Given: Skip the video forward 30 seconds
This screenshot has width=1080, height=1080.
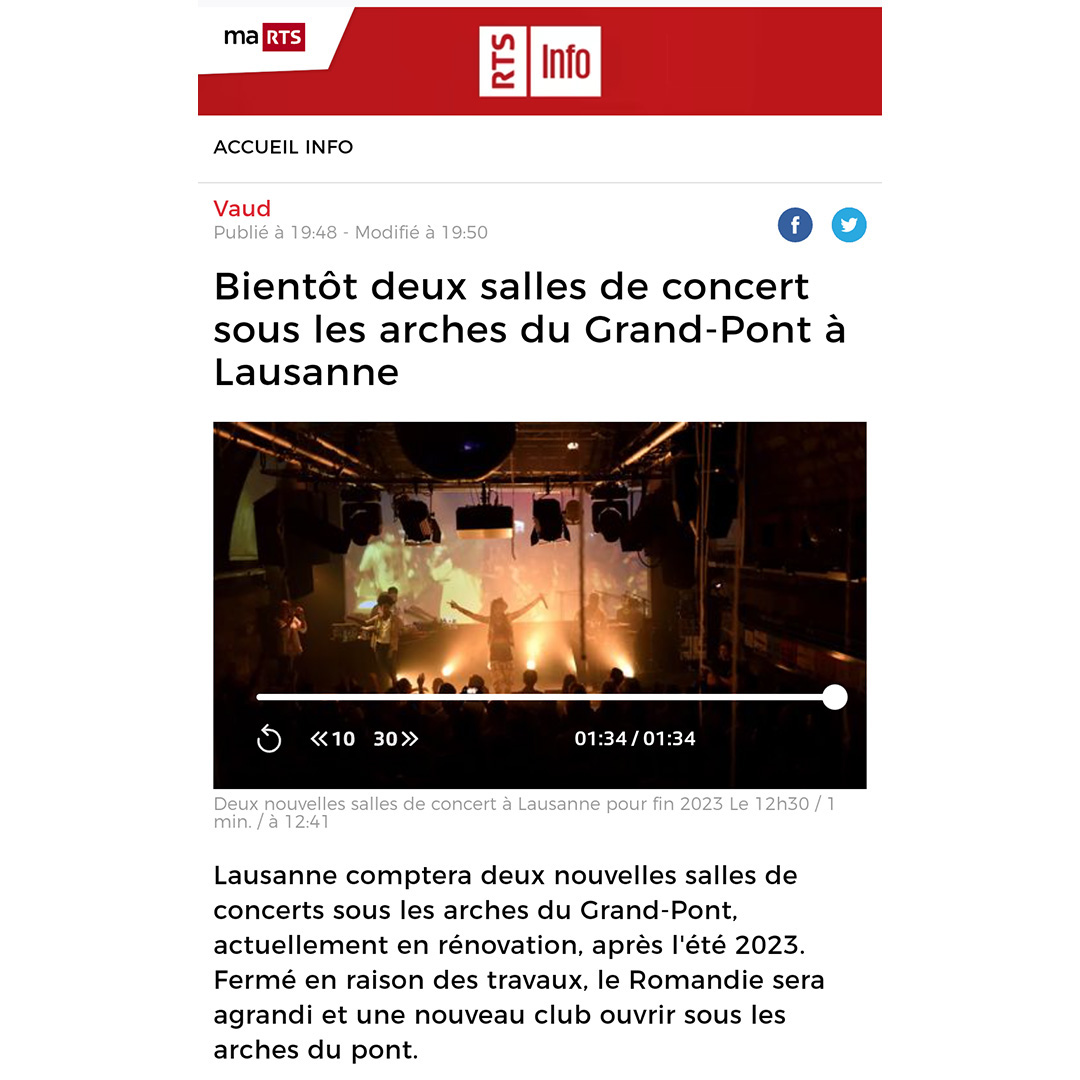Looking at the screenshot, I should click(396, 739).
